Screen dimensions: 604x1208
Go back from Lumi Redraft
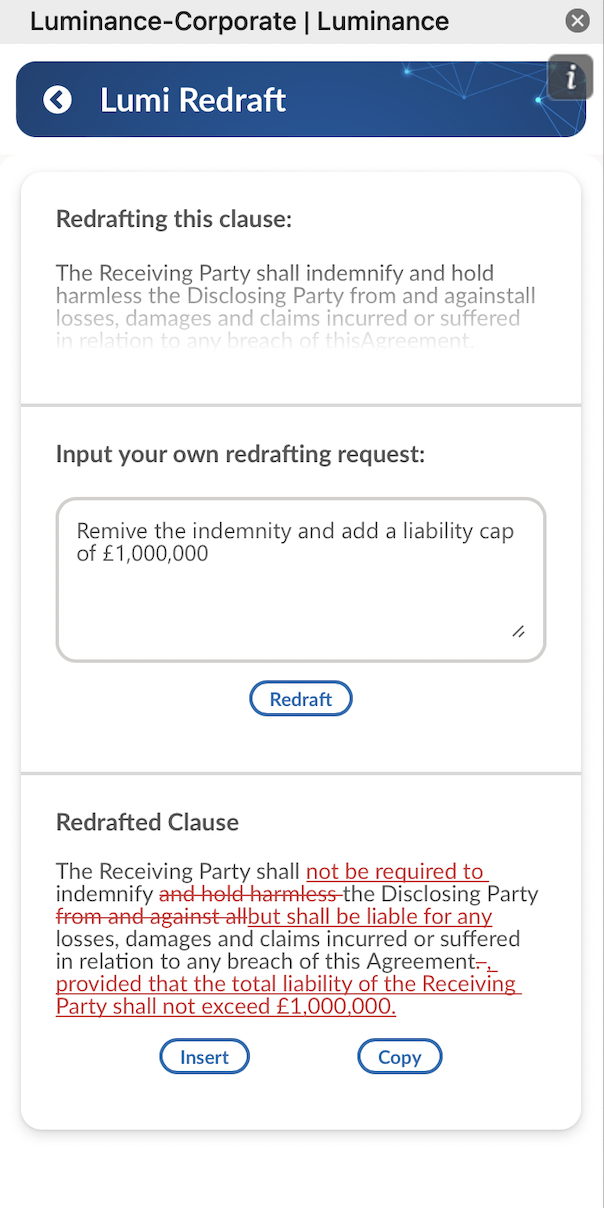click(58, 99)
